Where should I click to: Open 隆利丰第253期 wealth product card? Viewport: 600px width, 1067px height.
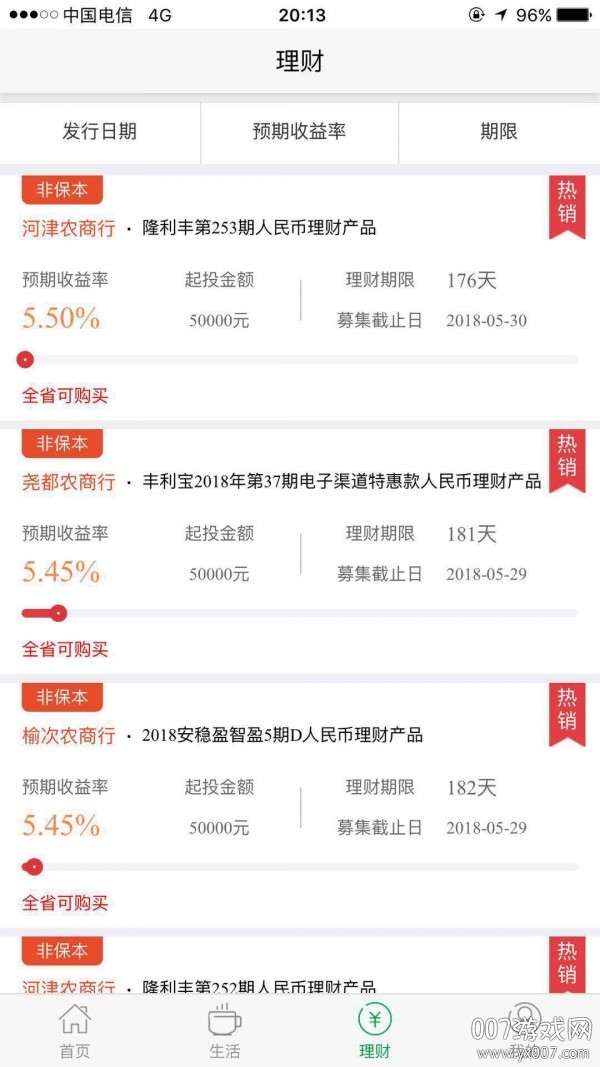tap(259, 228)
